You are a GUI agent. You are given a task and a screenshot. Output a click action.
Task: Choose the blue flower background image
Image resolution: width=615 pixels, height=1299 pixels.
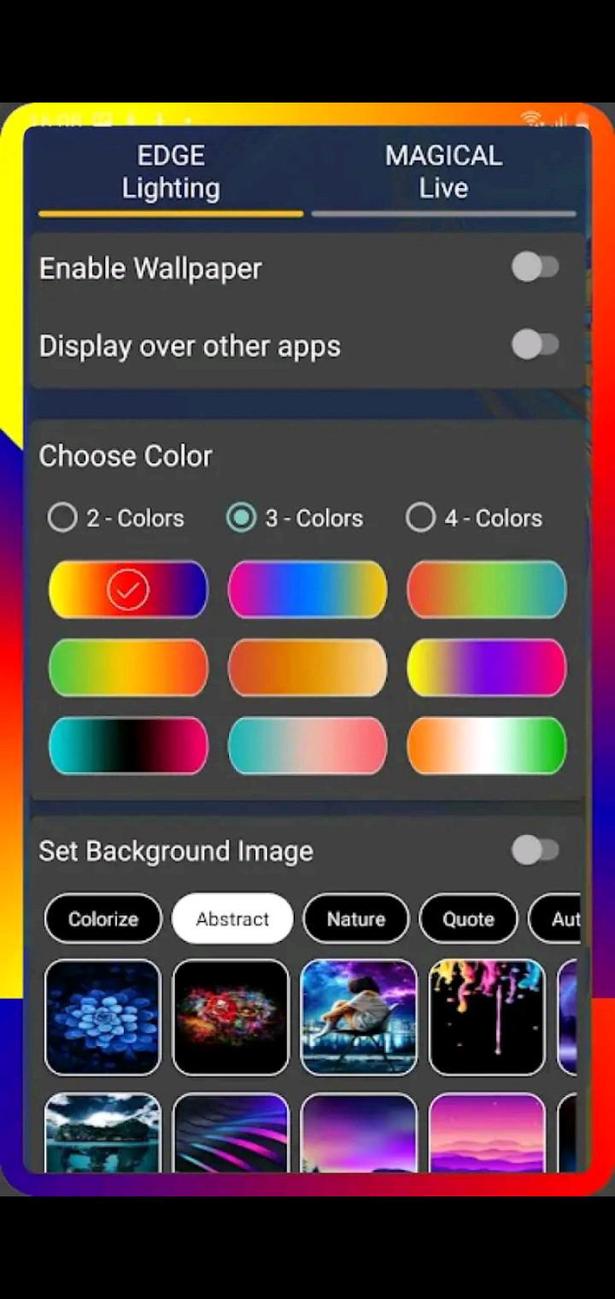pyautogui.click(x=103, y=1017)
